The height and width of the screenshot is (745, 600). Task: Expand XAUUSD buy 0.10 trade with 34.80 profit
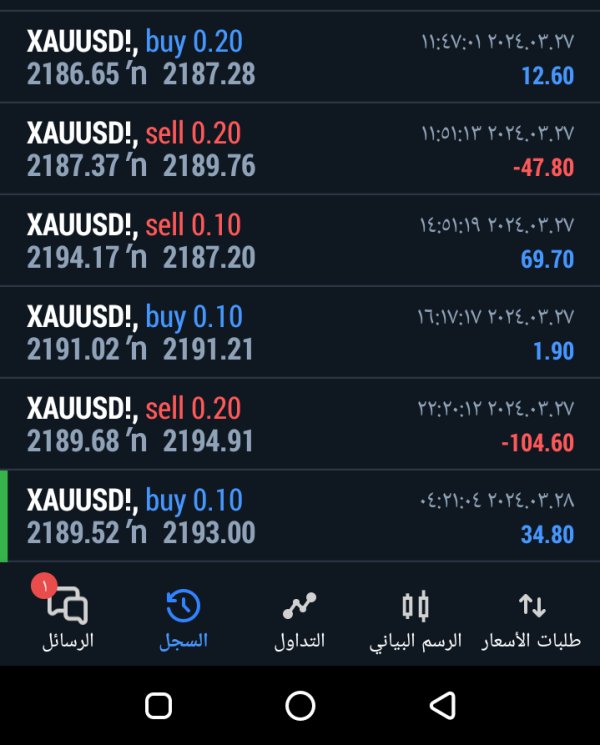click(300, 517)
